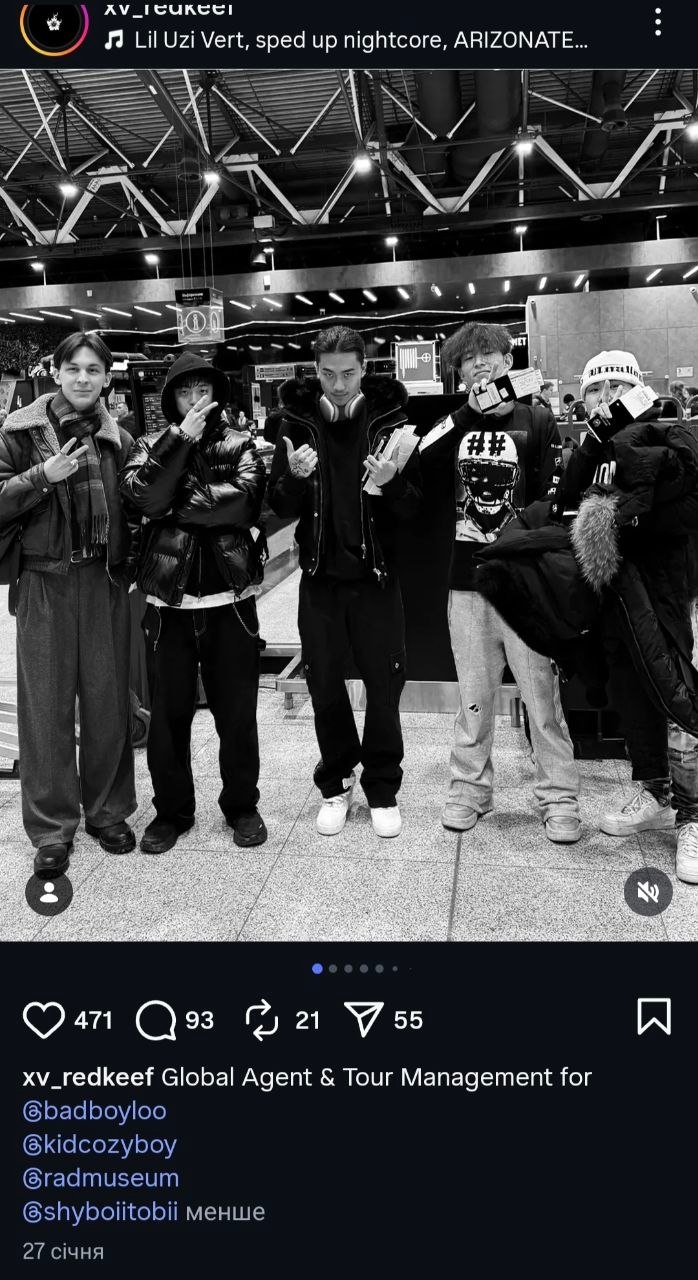
Task: Share the post via paper plane icon
Action: [x=364, y=1019]
